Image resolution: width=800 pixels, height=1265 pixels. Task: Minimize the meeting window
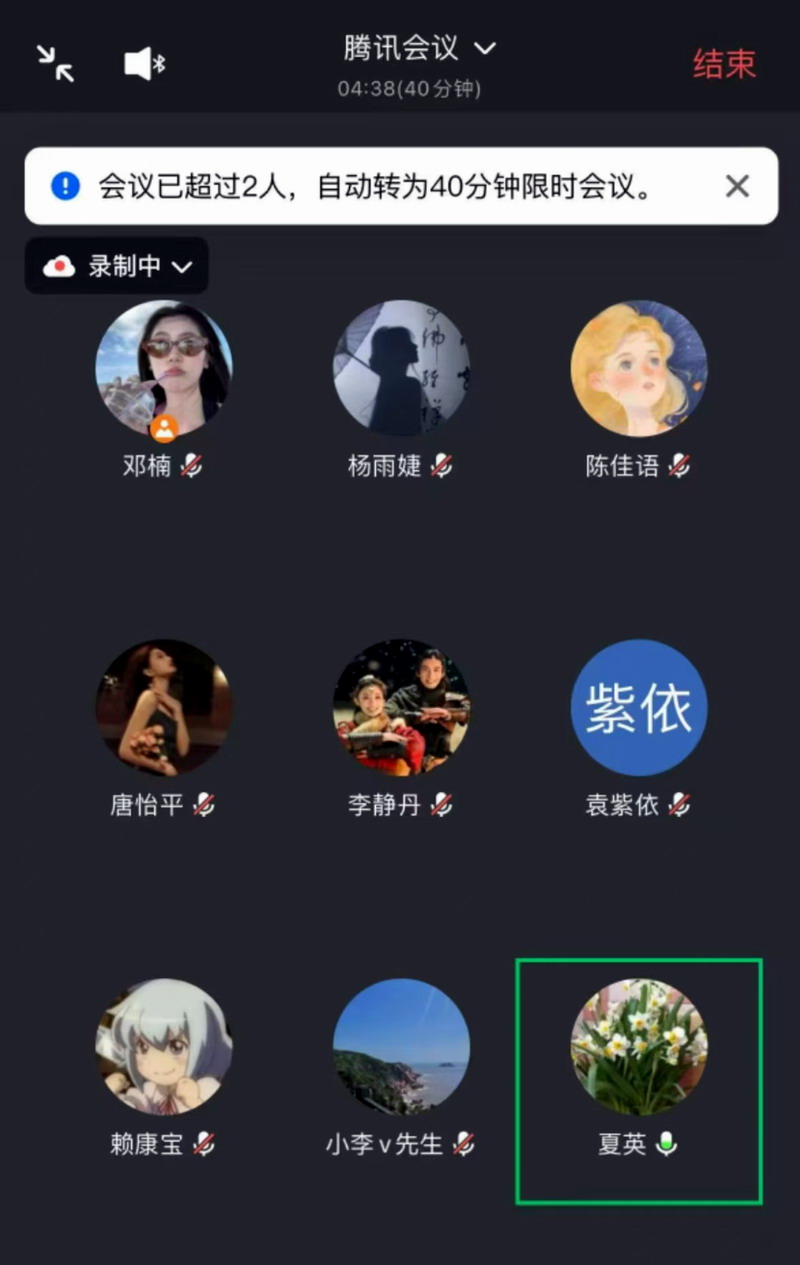pos(56,63)
